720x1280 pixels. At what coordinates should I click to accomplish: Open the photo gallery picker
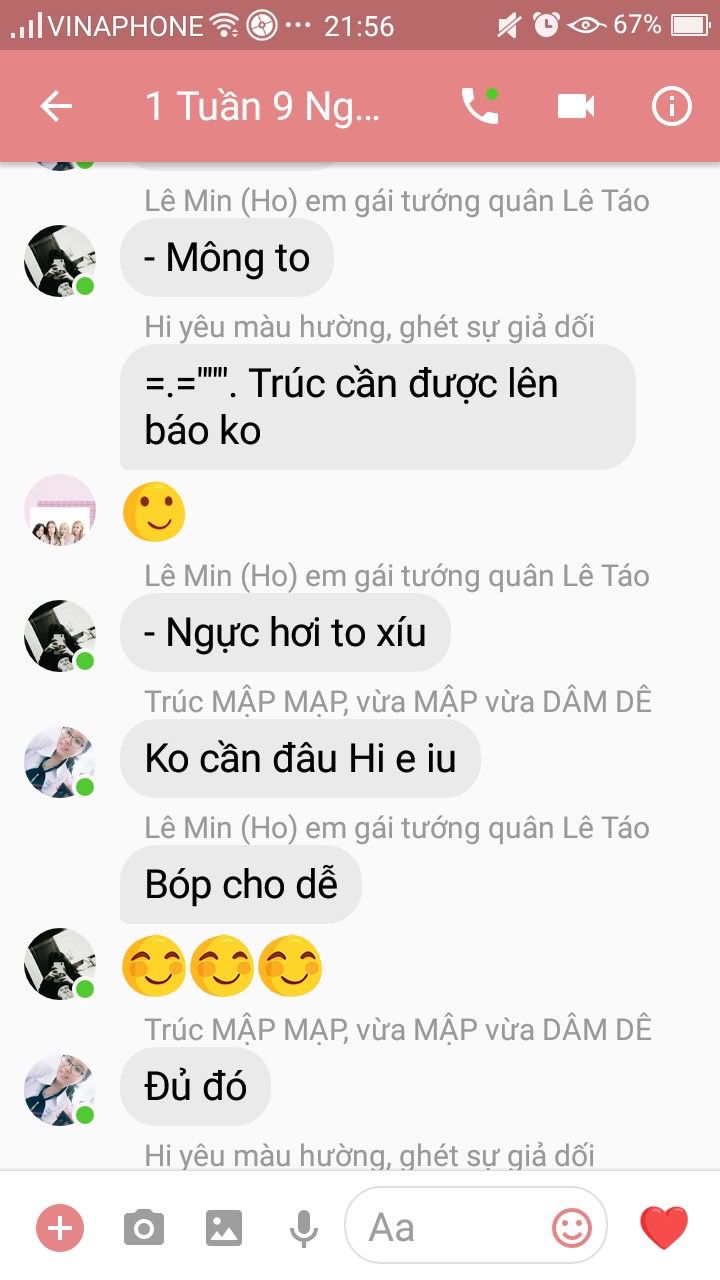tap(224, 1227)
